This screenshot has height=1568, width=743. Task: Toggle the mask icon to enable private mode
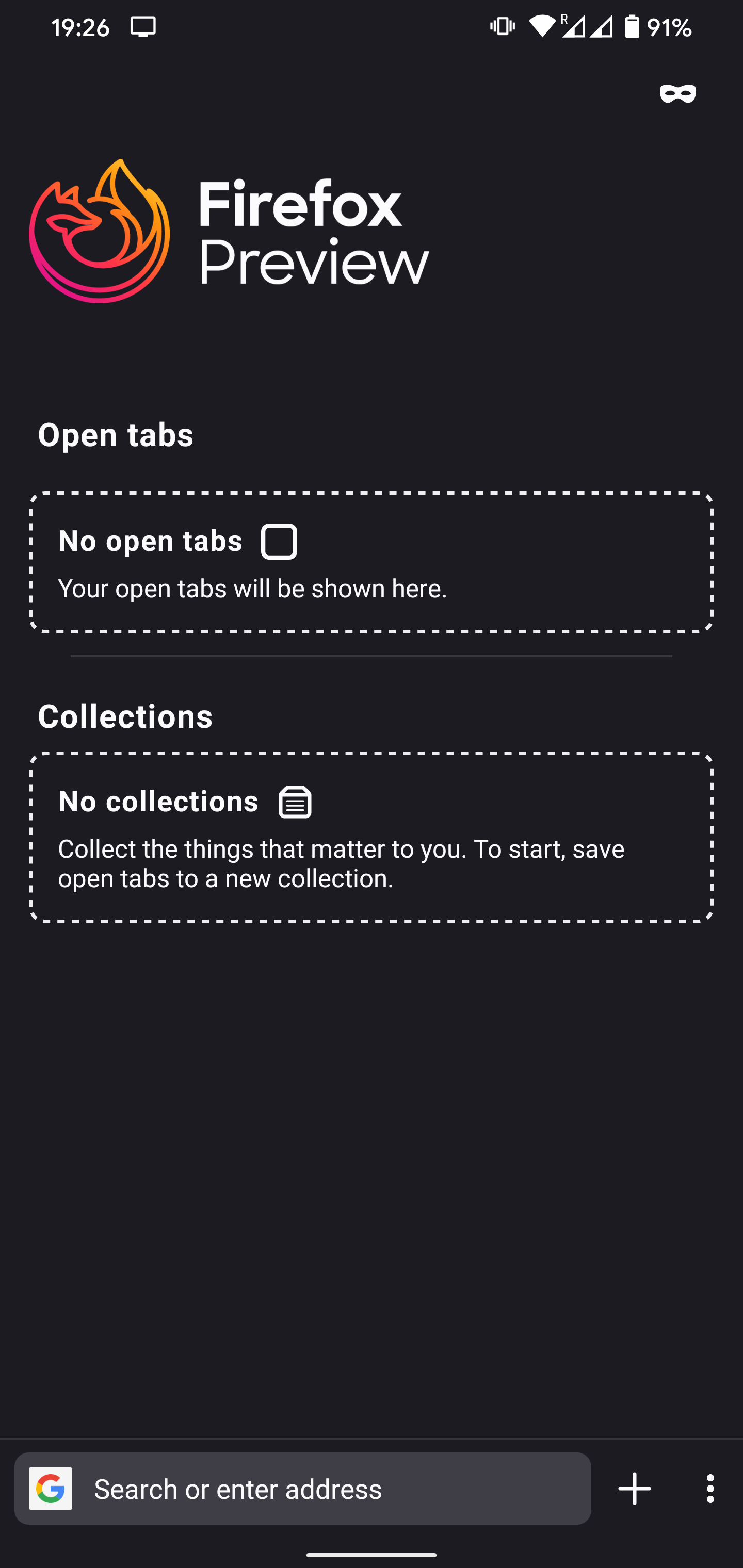coord(678,94)
